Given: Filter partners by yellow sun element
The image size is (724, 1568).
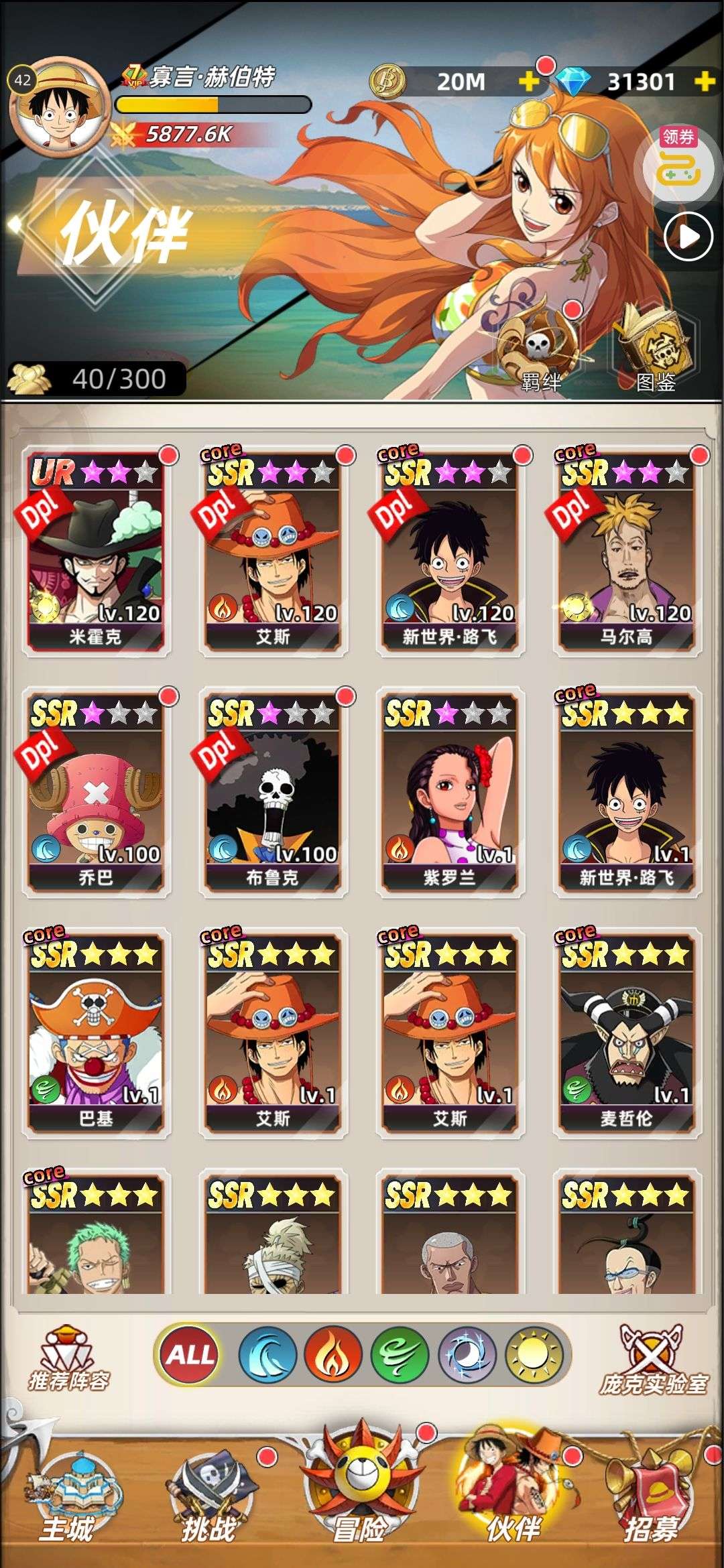Looking at the screenshot, I should pos(534,1355).
